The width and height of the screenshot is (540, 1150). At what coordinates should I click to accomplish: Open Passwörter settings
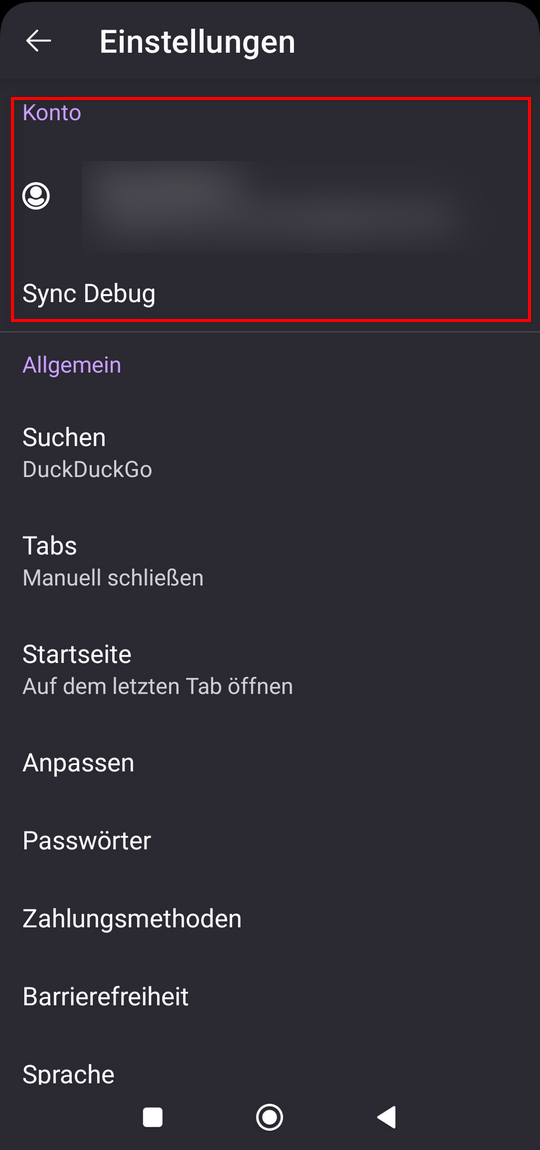270,840
